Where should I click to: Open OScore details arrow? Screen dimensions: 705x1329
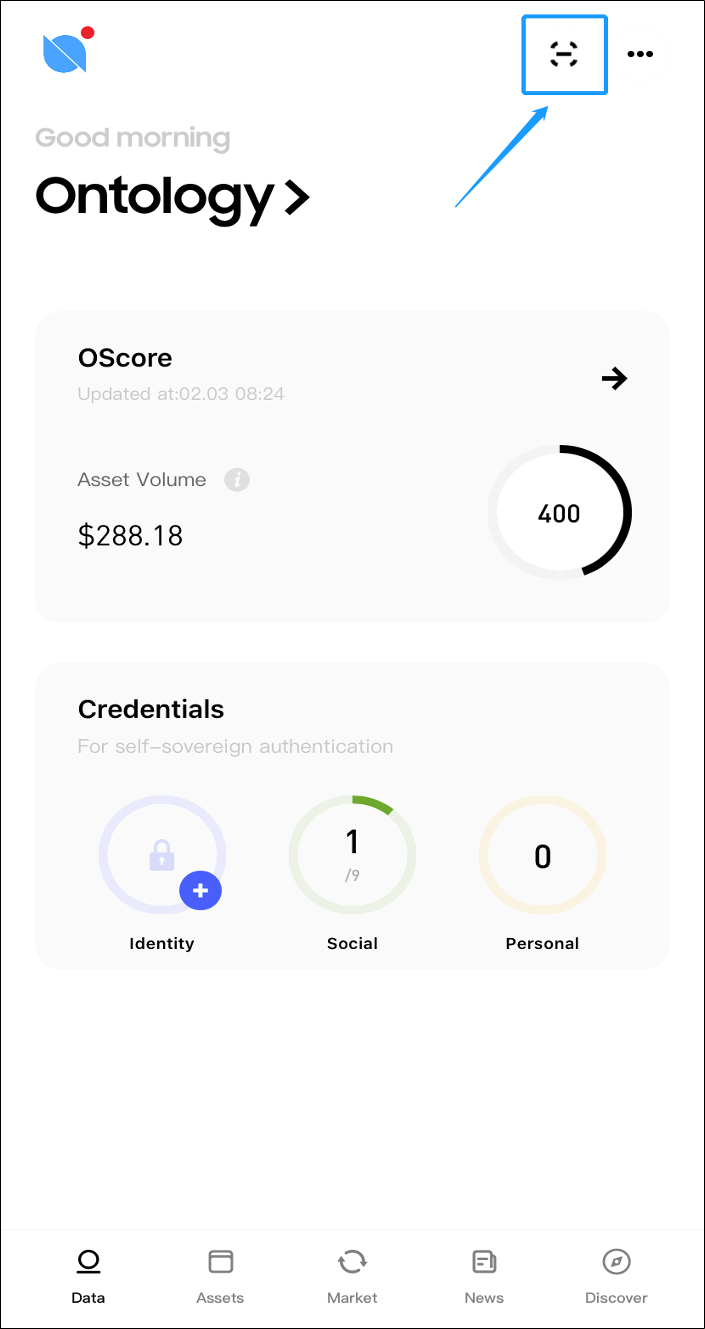[x=614, y=378]
